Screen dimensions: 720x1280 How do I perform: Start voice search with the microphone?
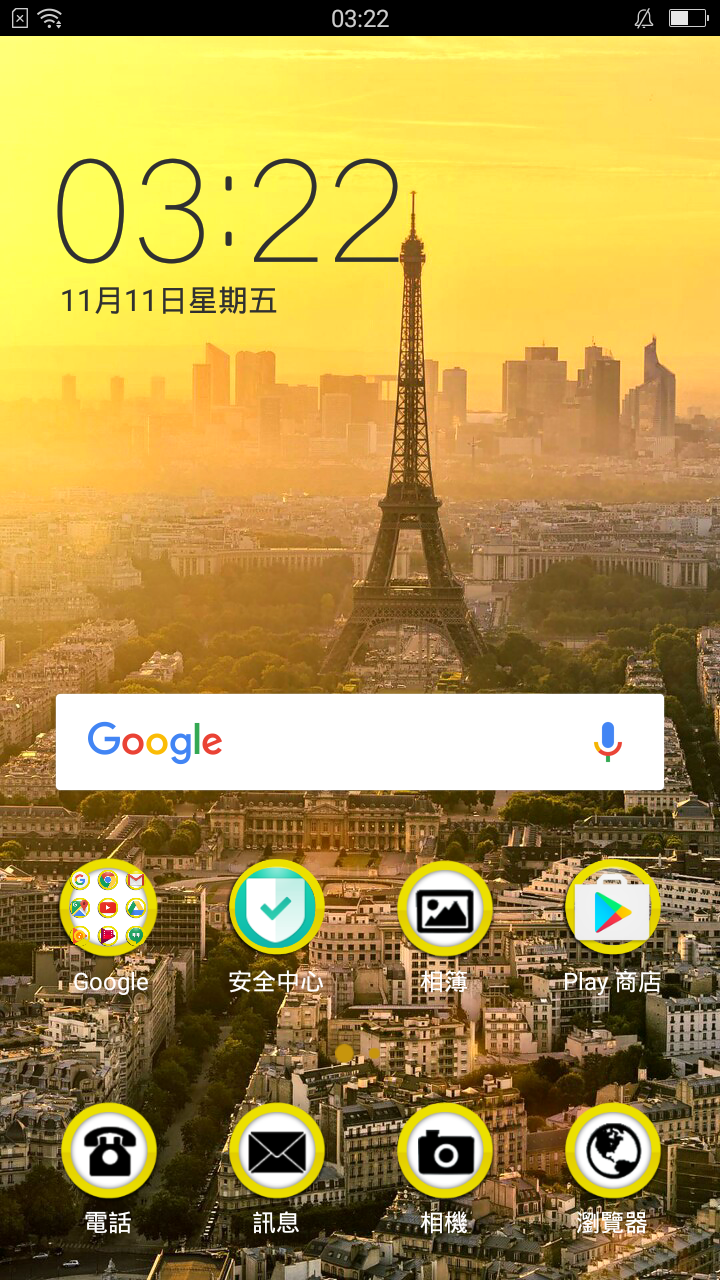click(608, 741)
